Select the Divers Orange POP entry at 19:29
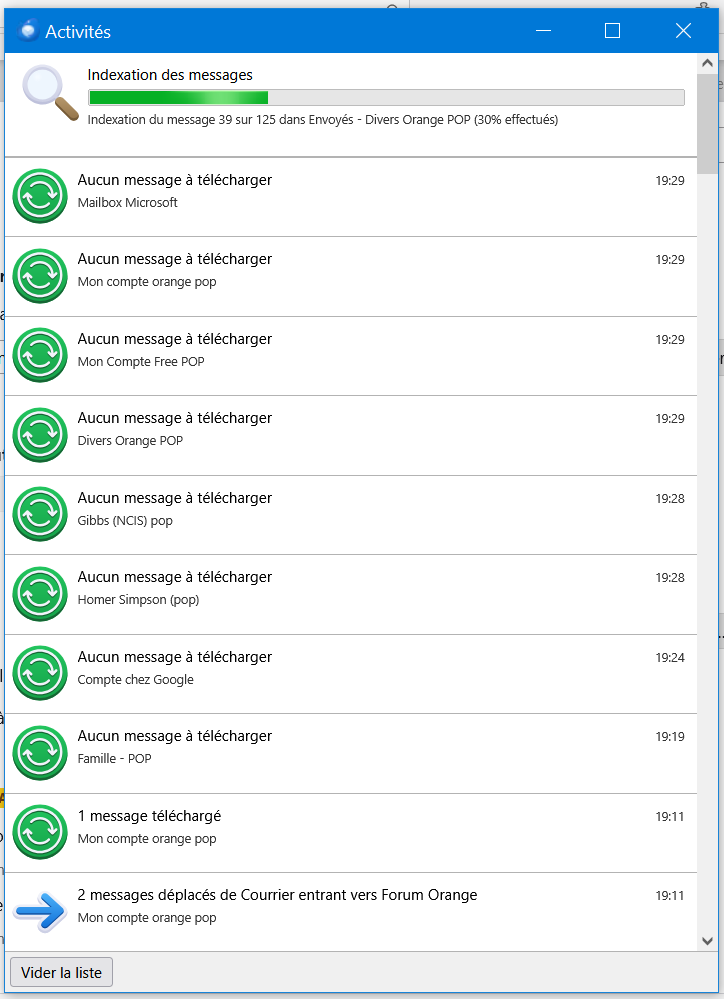724x999 pixels. click(350, 434)
